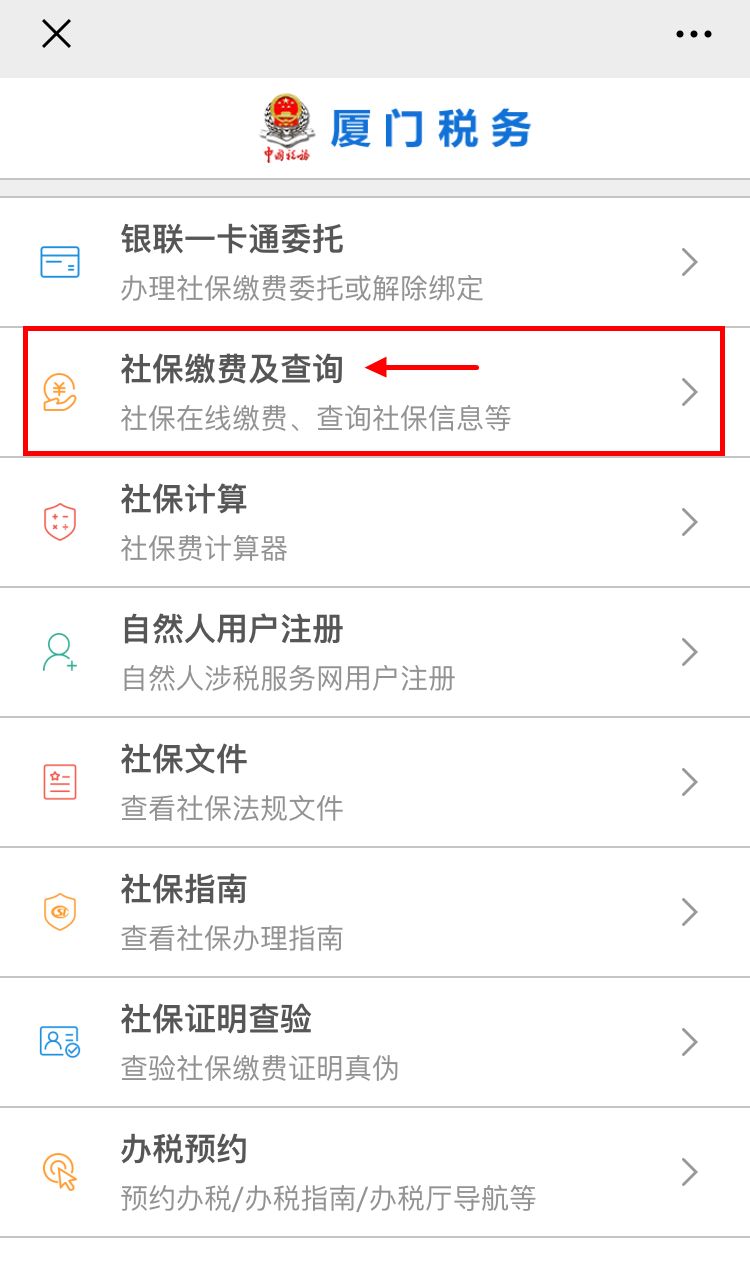Image resolution: width=750 pixels, height=1284 pixels.
Task: Tap the yellow coin-in-hand icon for 社保缴费及查询
Action: point(59,392)
